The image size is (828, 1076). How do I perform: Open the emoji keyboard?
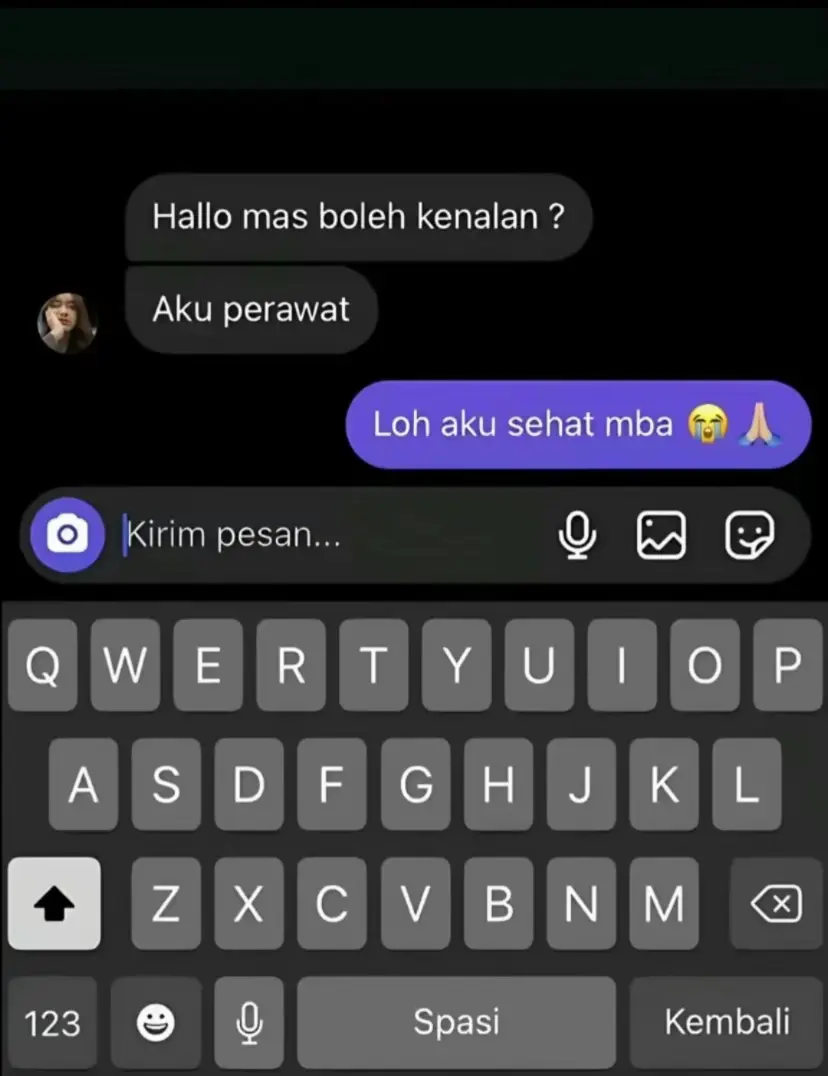click(155, 1023)
